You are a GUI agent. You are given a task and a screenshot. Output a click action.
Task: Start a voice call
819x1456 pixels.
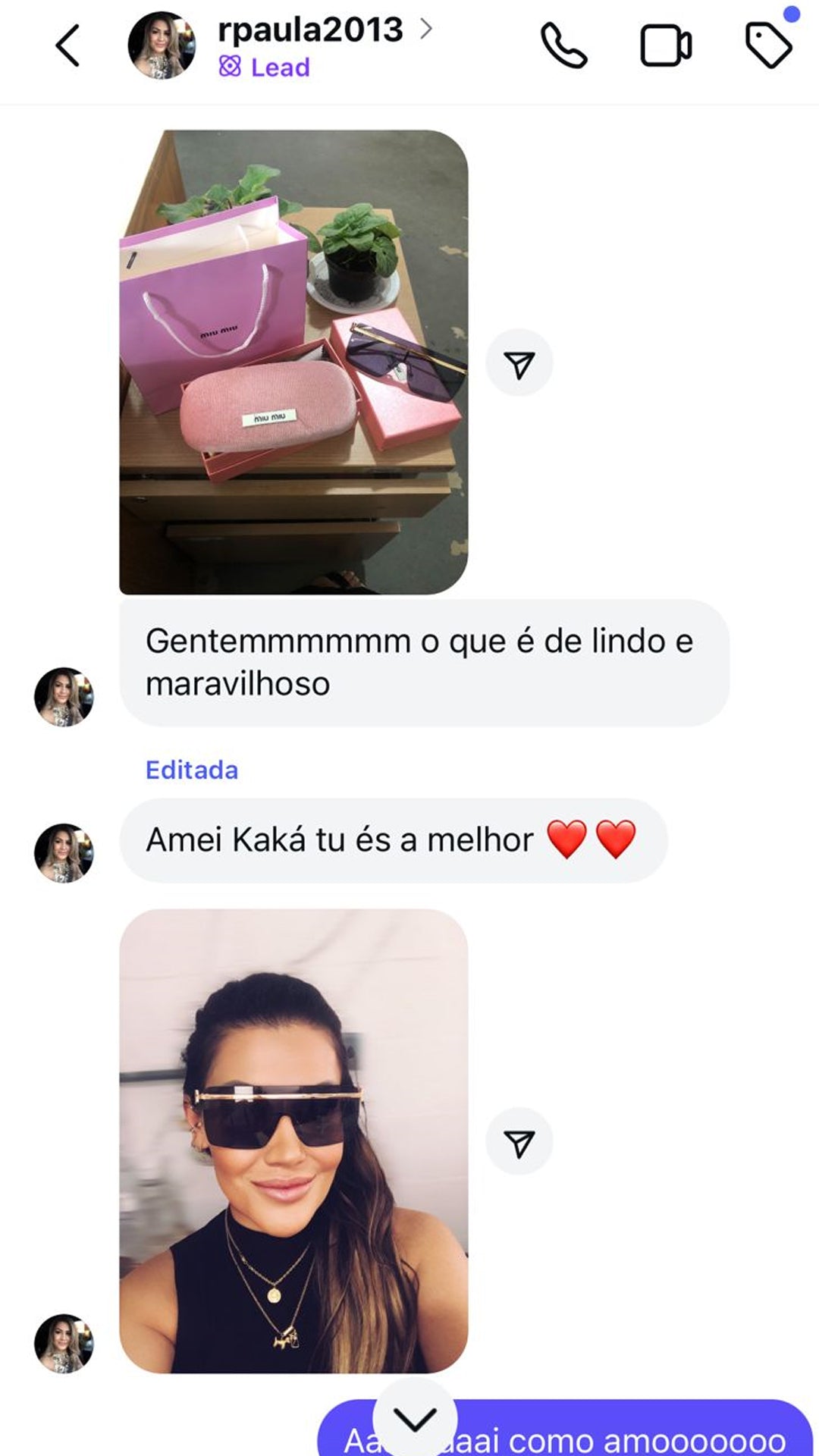click(563, 45)
